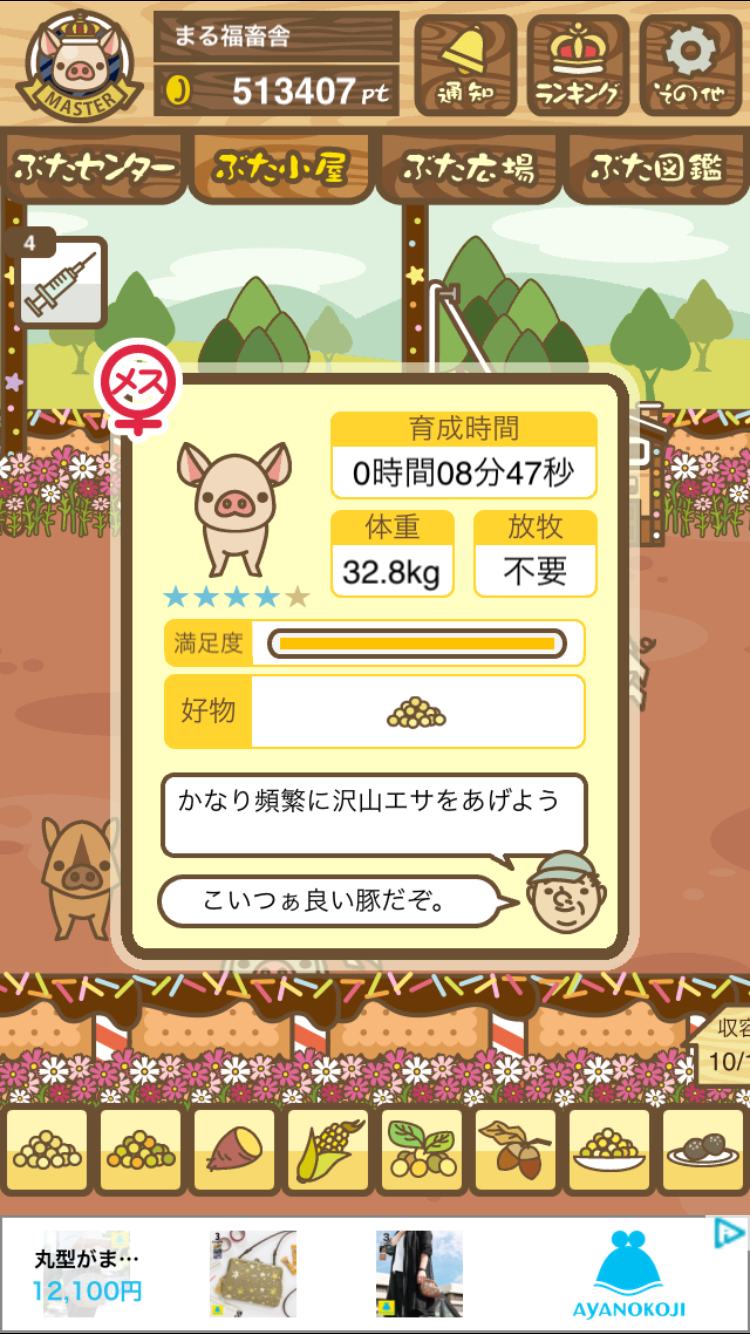The height and width of the screenshot is (1334, 750).
Task: Pick the leafy beans feed
Action: point(422,1151)
